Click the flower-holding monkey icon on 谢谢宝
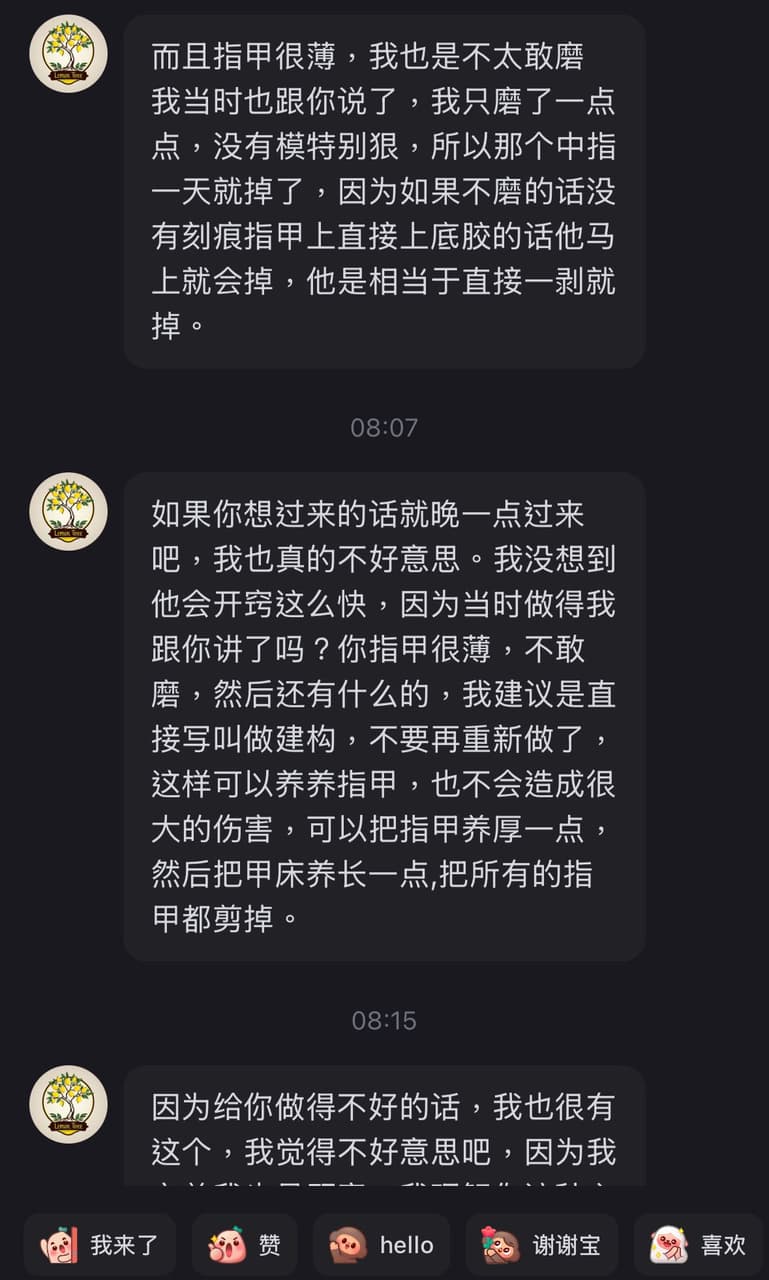769x1280 pixels. tap(497, 1243)
